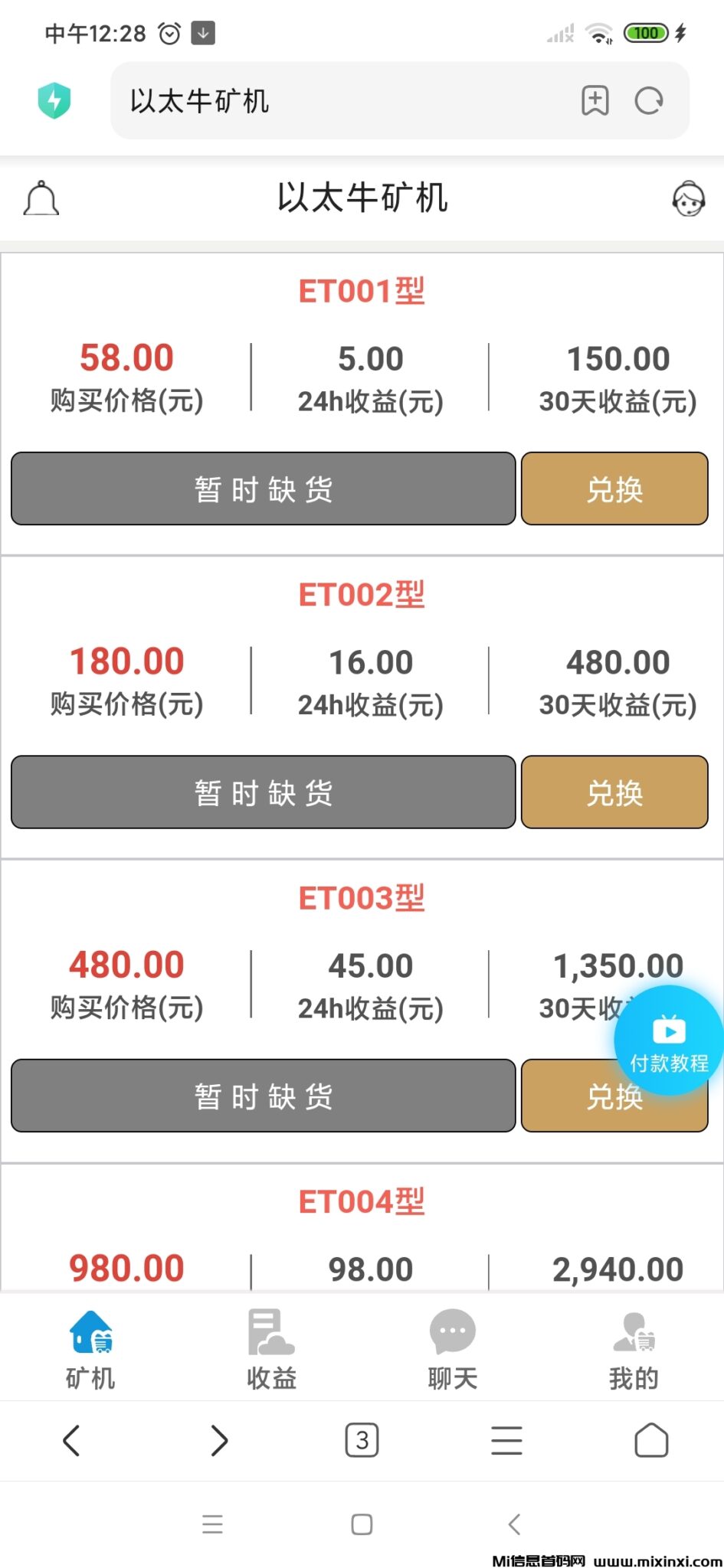Contact customer service agent
The width and height of the screenshot is (724, 1568).
(688, 199)
